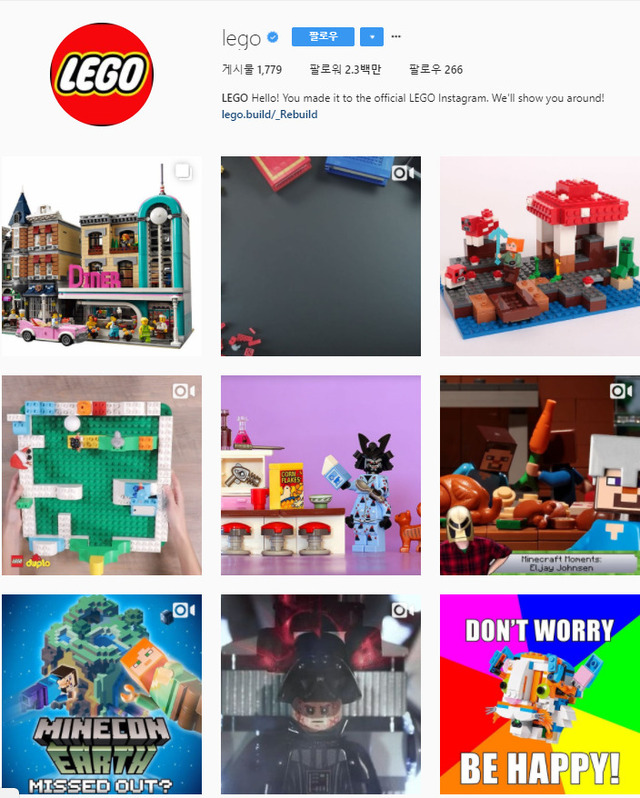
Task: Open the Minecon Earth Missed Out video
Action: pyautogui.click(x=102, y=694)
